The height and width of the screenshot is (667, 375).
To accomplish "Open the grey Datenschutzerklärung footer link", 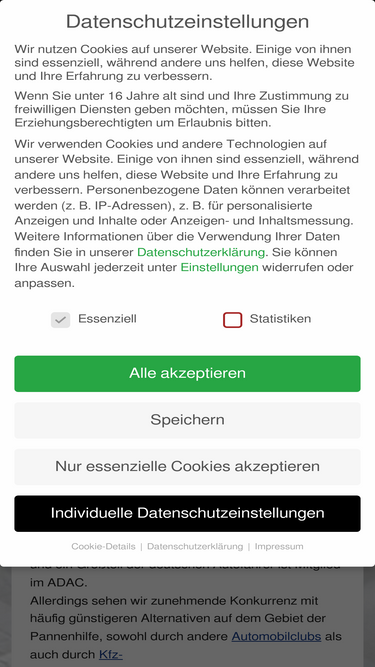I will [195, 546].
